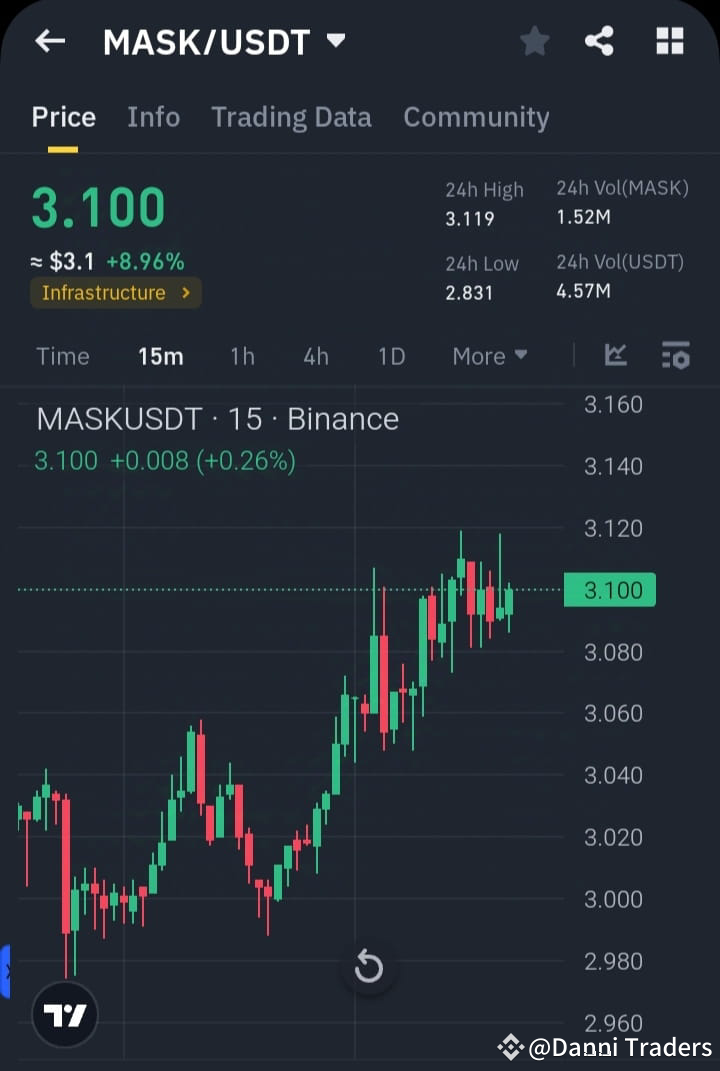Tap the back arrow to exit chart
This screenshot has height=1071, width=720.
[49, 41]
